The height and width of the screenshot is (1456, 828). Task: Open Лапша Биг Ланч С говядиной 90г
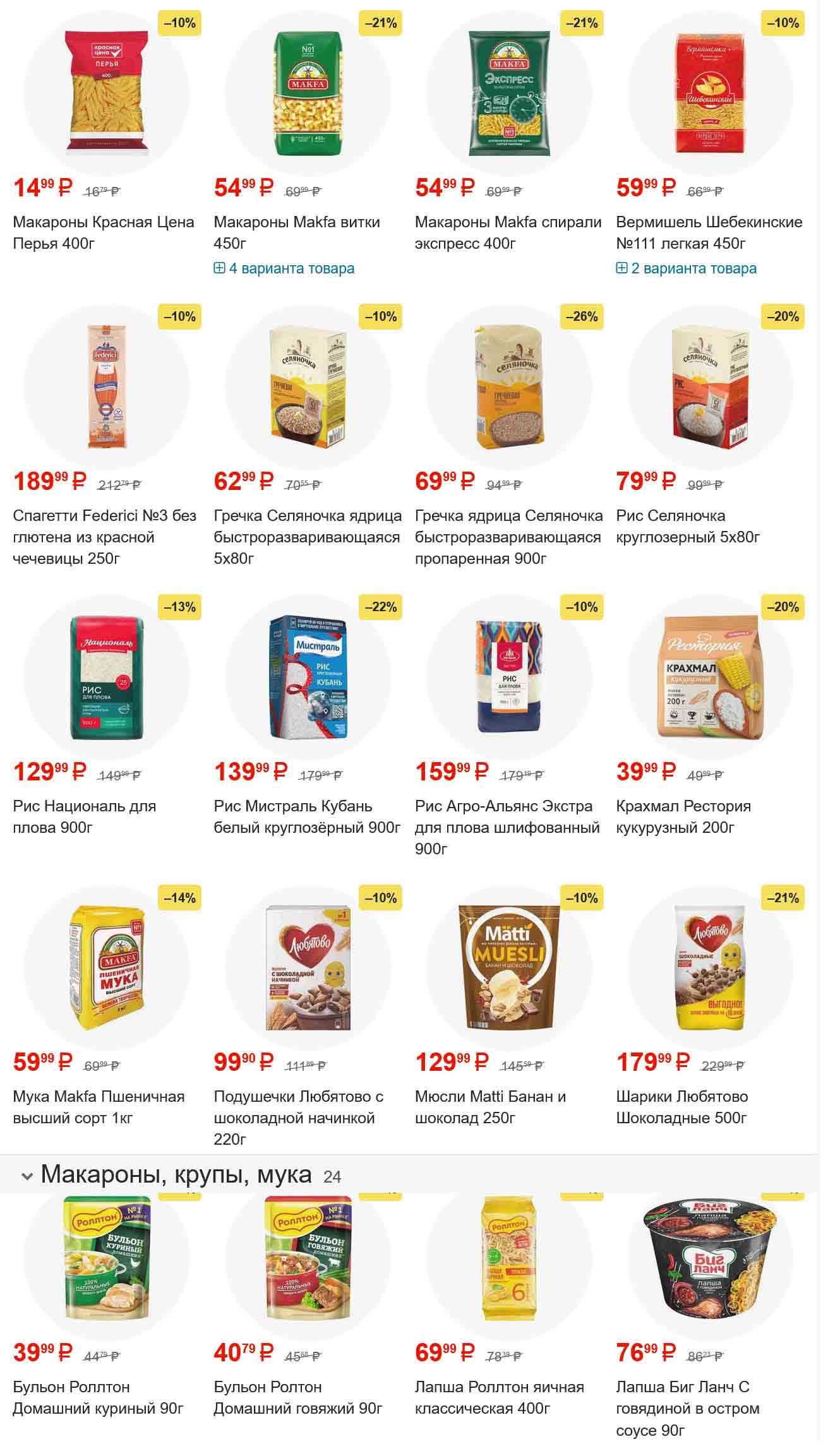(x=687, y=1408)
